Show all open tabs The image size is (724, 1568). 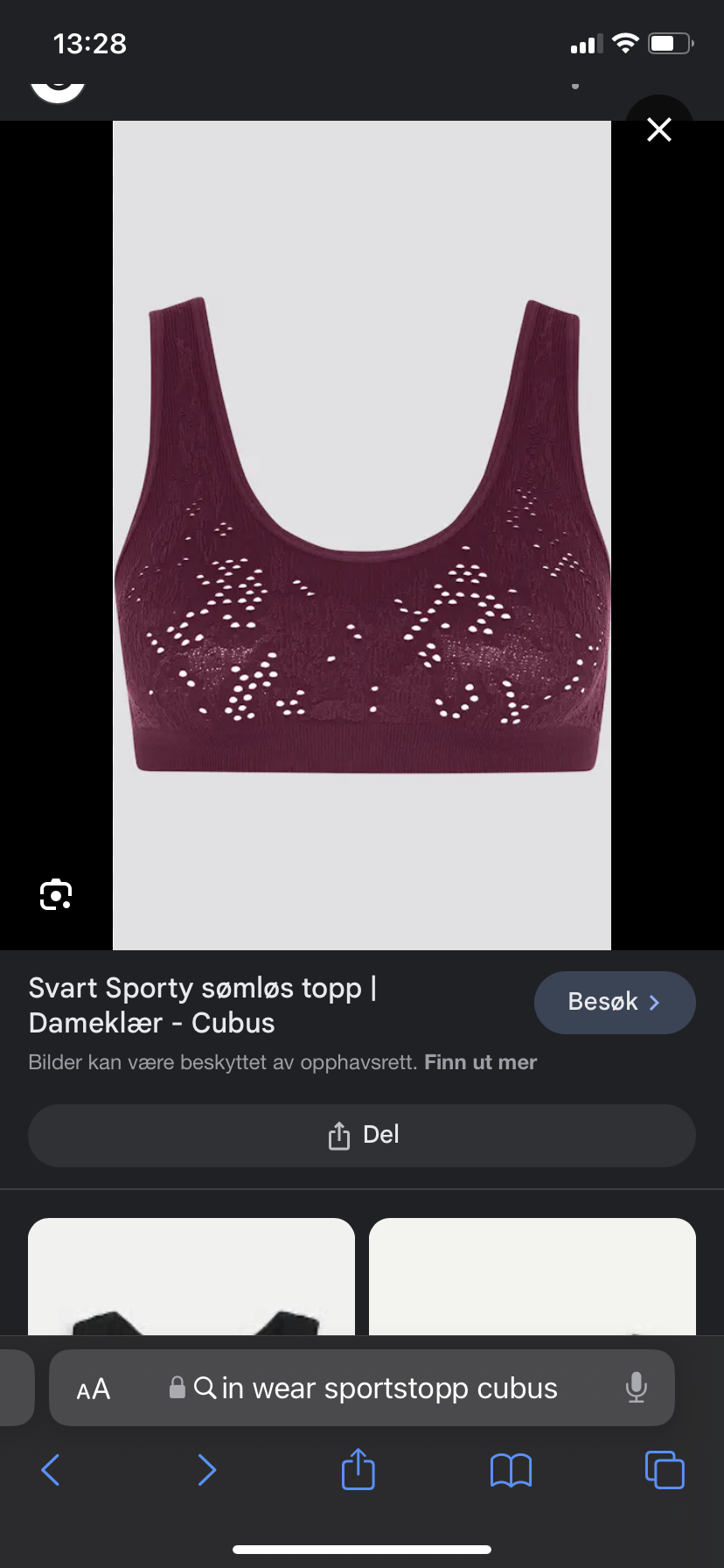tap(665, 1469)
